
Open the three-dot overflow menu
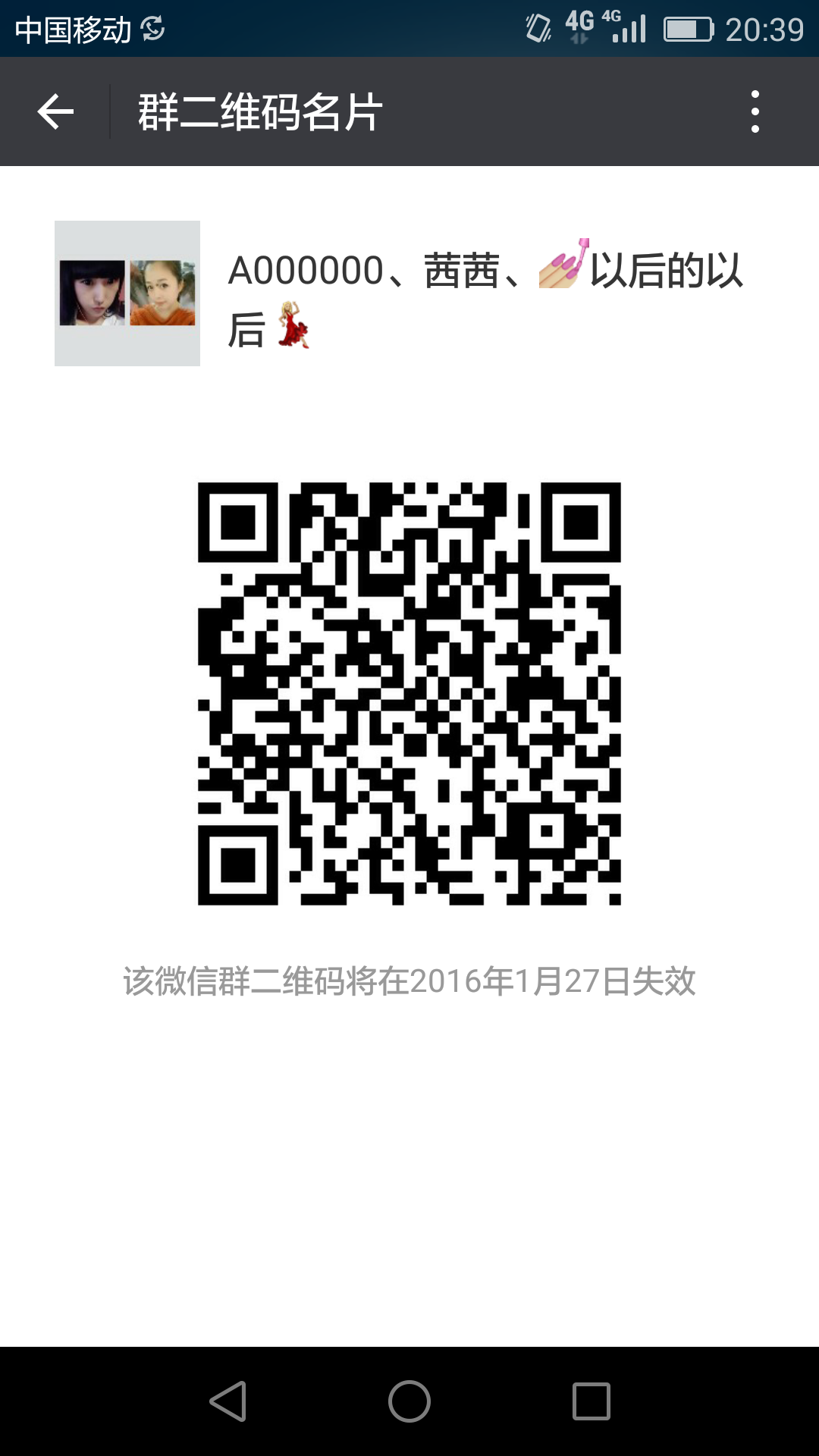755,112
